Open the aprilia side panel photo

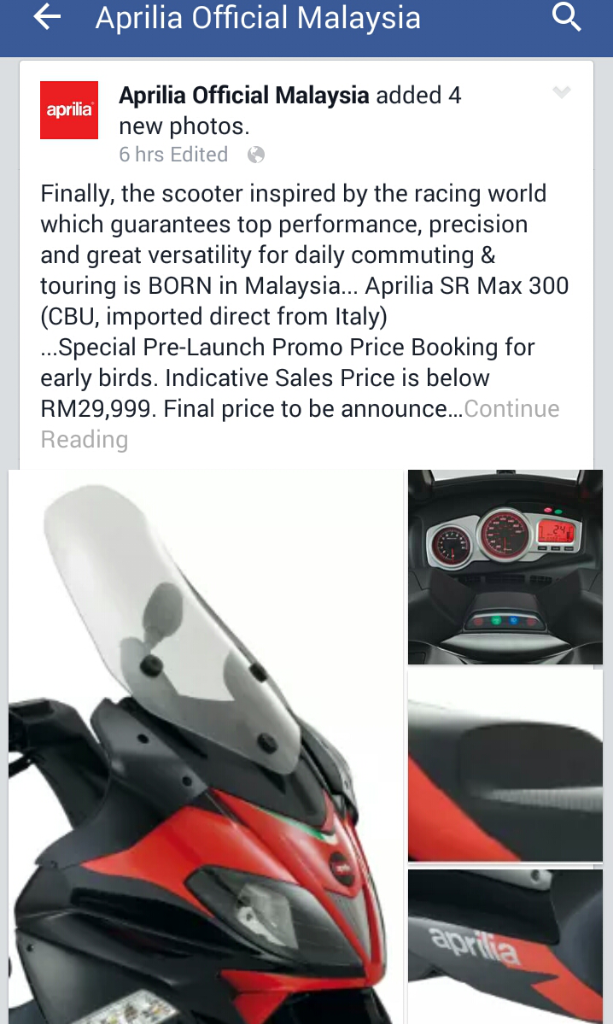505,946
